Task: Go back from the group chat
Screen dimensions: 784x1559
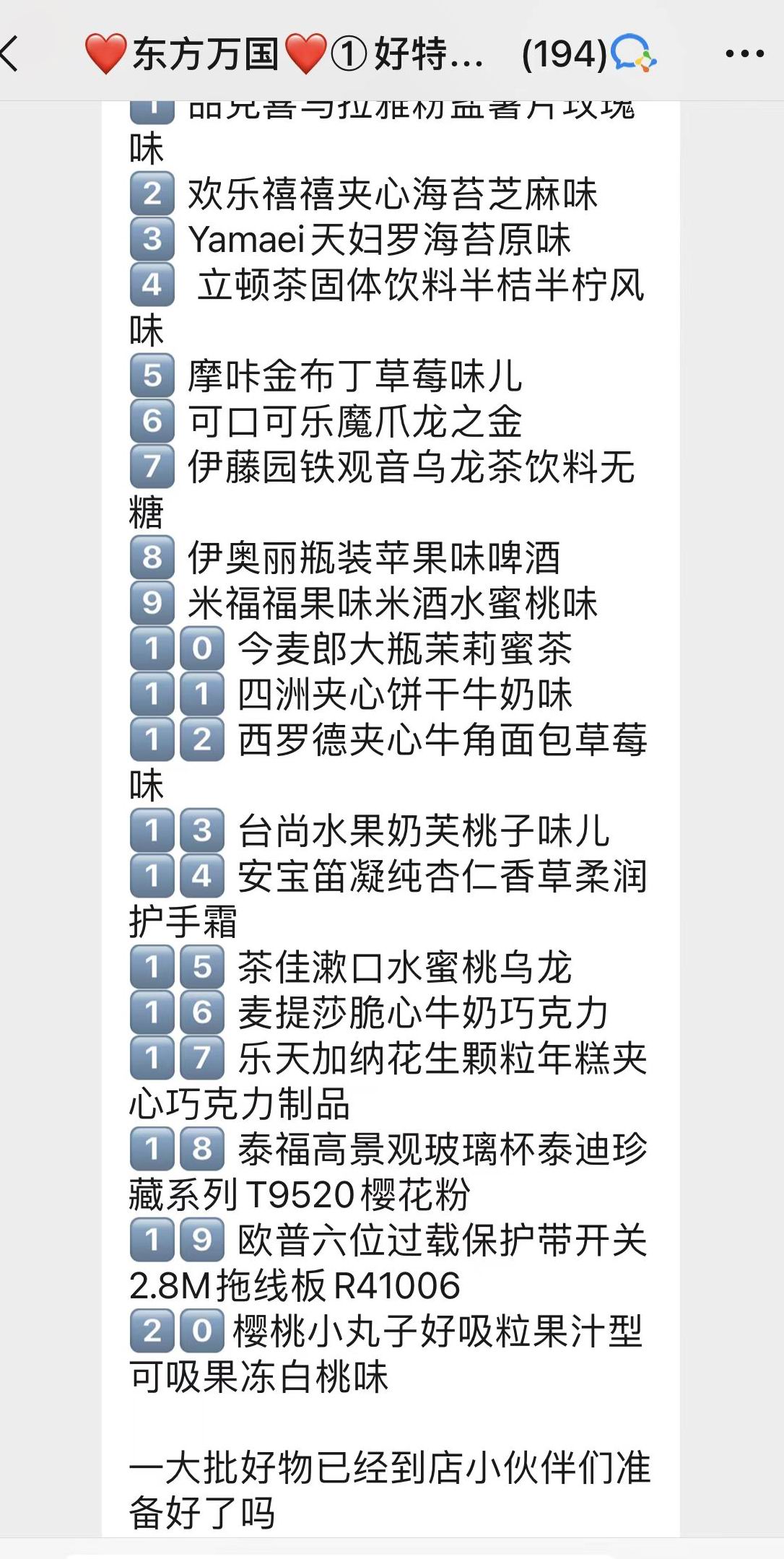Action: click(10, 53)
